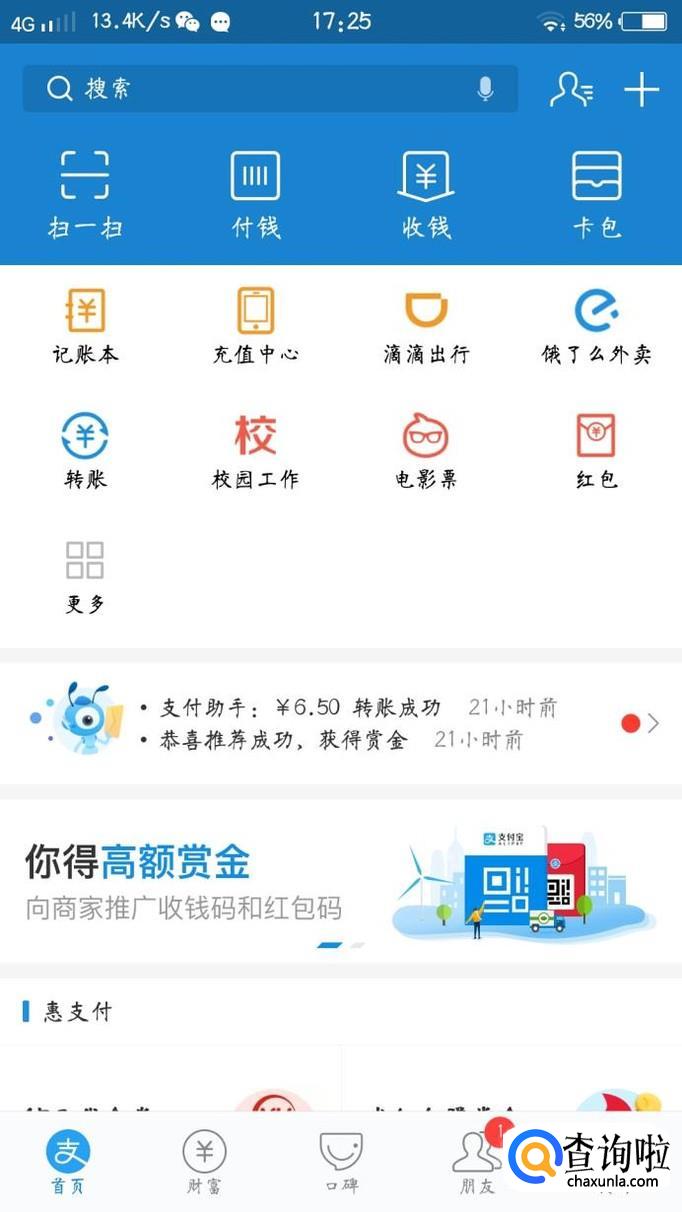This screenshot has width=682, height=1212.
Task: Open 记账本 ledger app
Action: tap(85, 325)
